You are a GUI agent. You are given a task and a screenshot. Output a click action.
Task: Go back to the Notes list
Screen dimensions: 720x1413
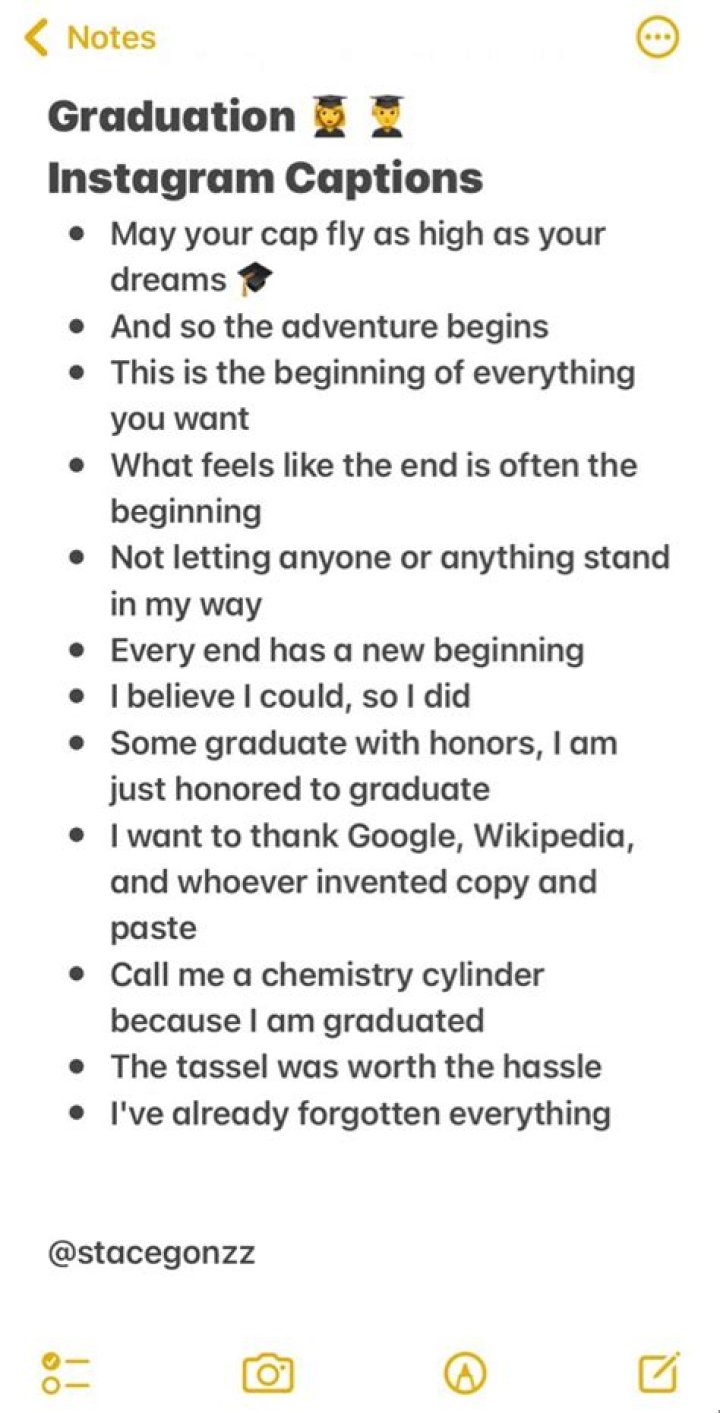(x=90, y=38)
